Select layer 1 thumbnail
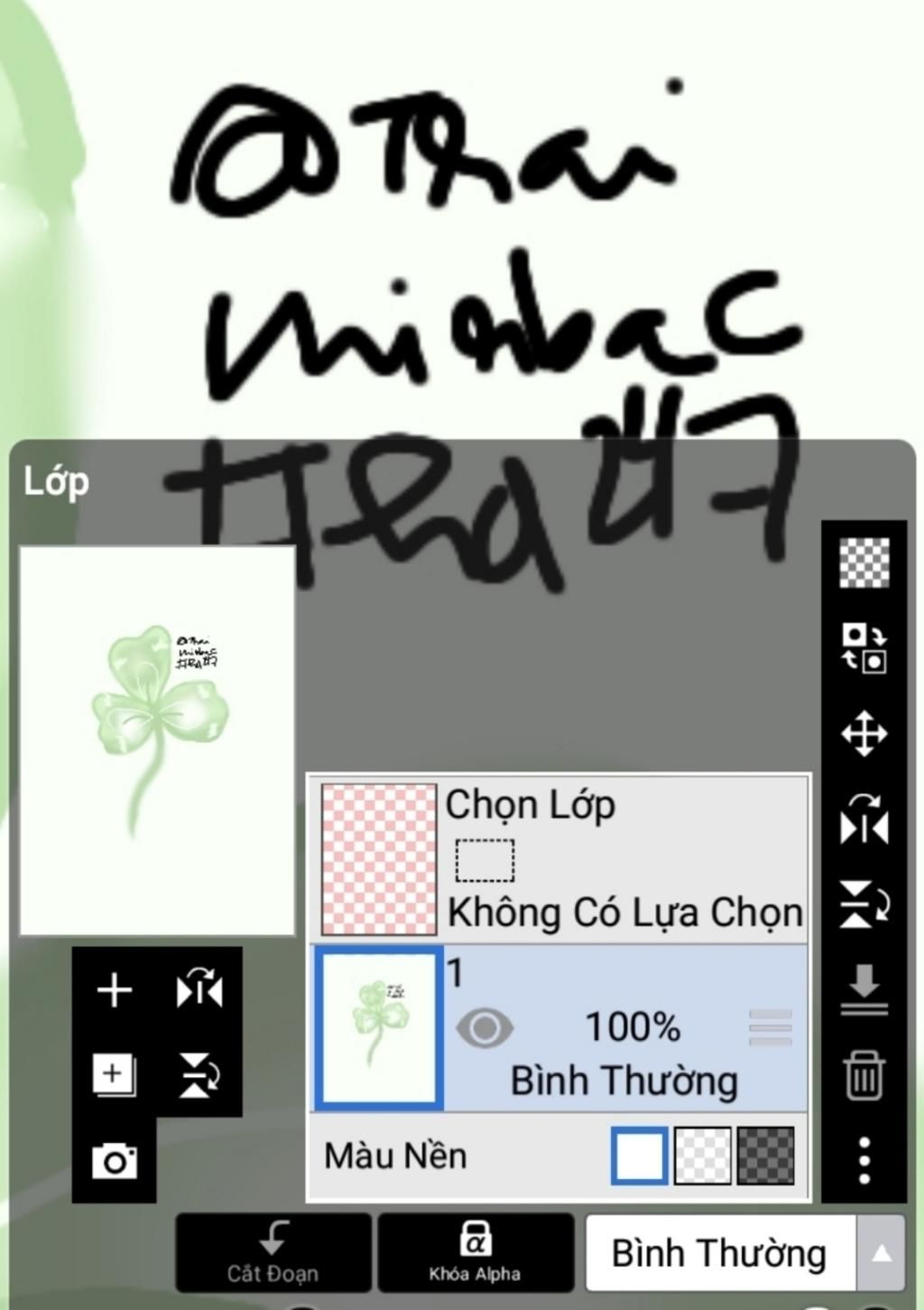This screenshot has width=924, height=1310. pos(378,1027)
